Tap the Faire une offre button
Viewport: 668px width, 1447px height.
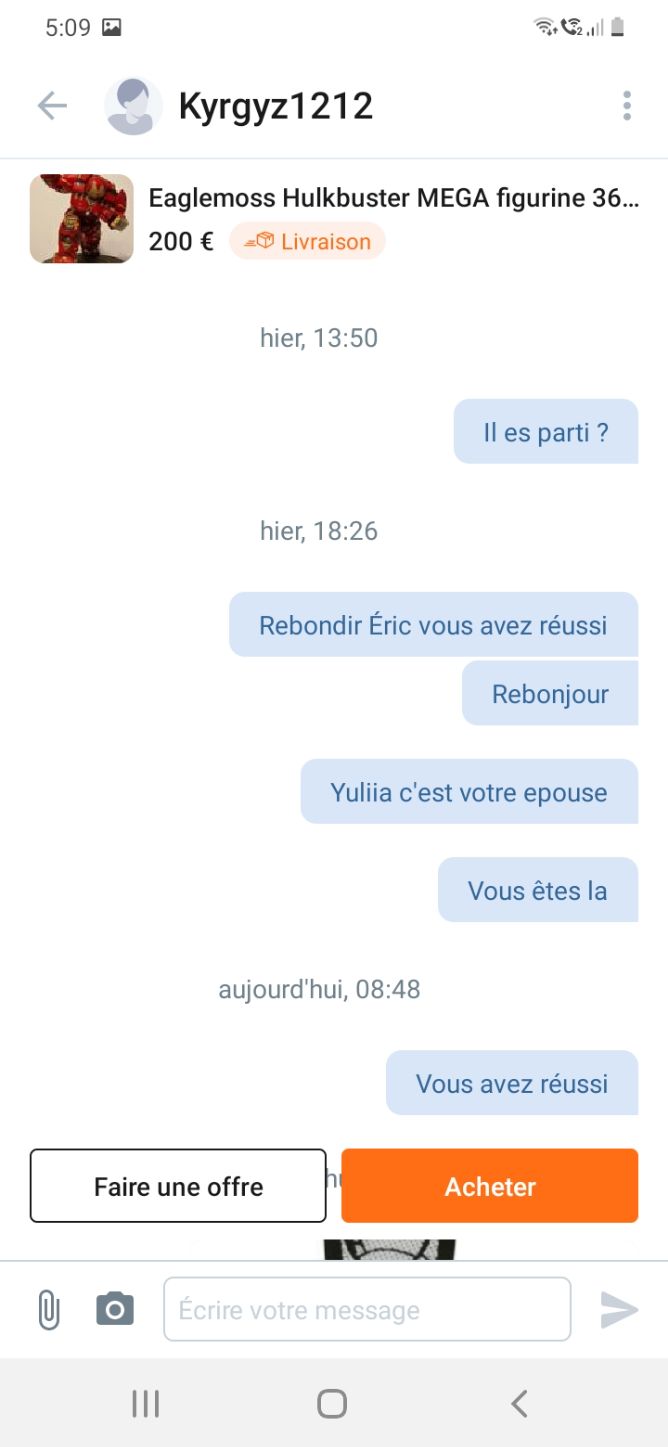tap(178, 1186)
